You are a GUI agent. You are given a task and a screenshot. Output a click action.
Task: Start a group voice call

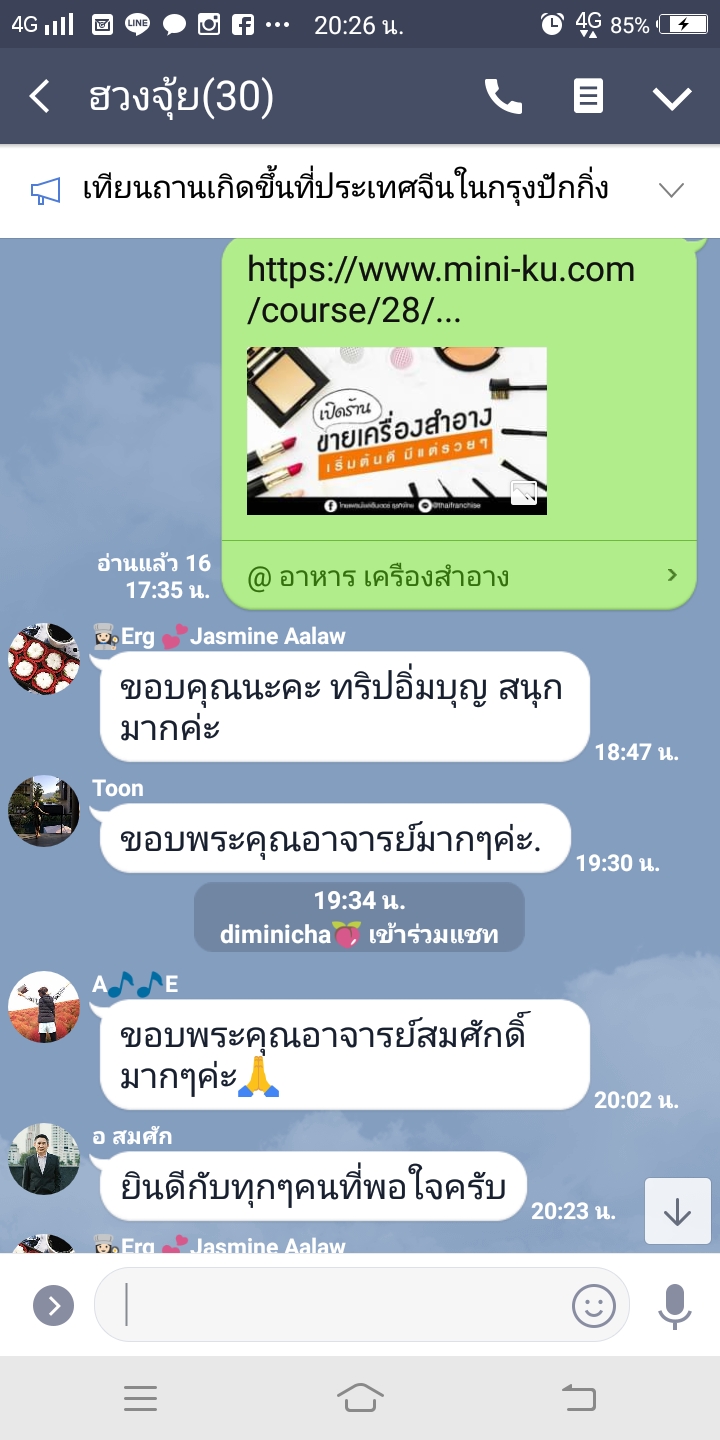click(x=503, y=97)
